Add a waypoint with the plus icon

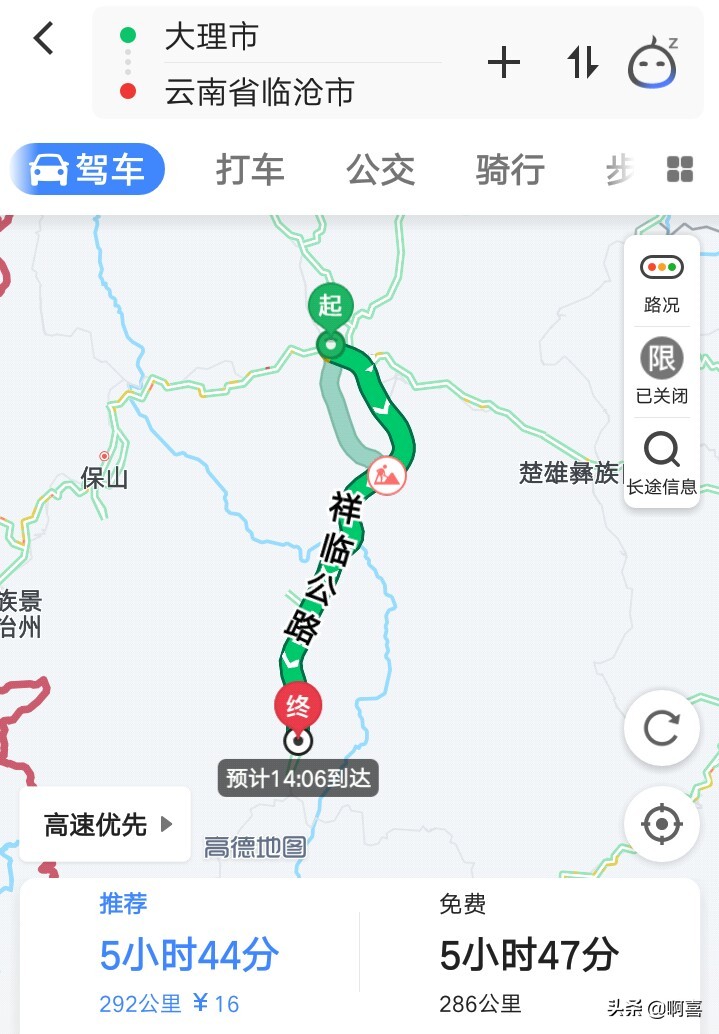click(504, 64)
